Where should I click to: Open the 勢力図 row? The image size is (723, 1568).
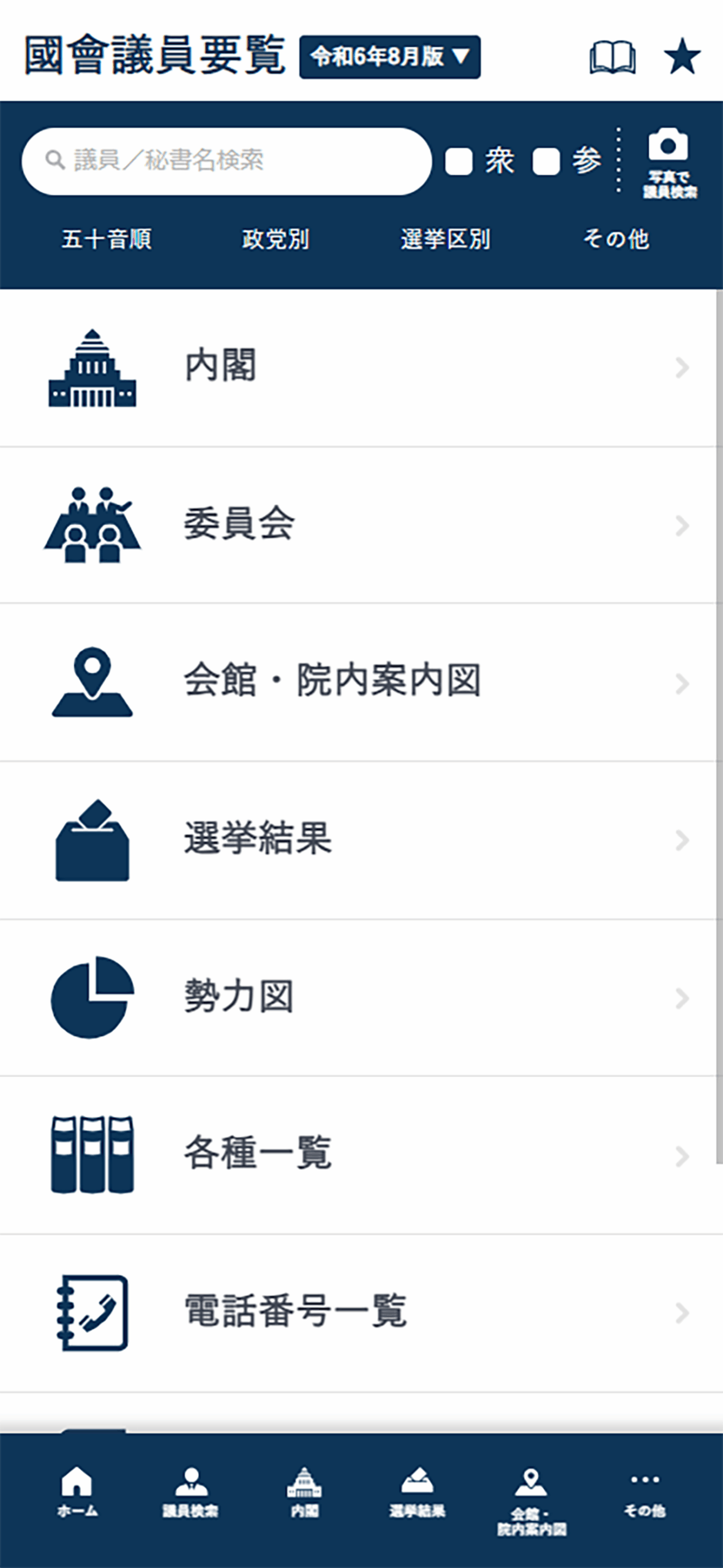pyautogui.click(x=361, y=997)
